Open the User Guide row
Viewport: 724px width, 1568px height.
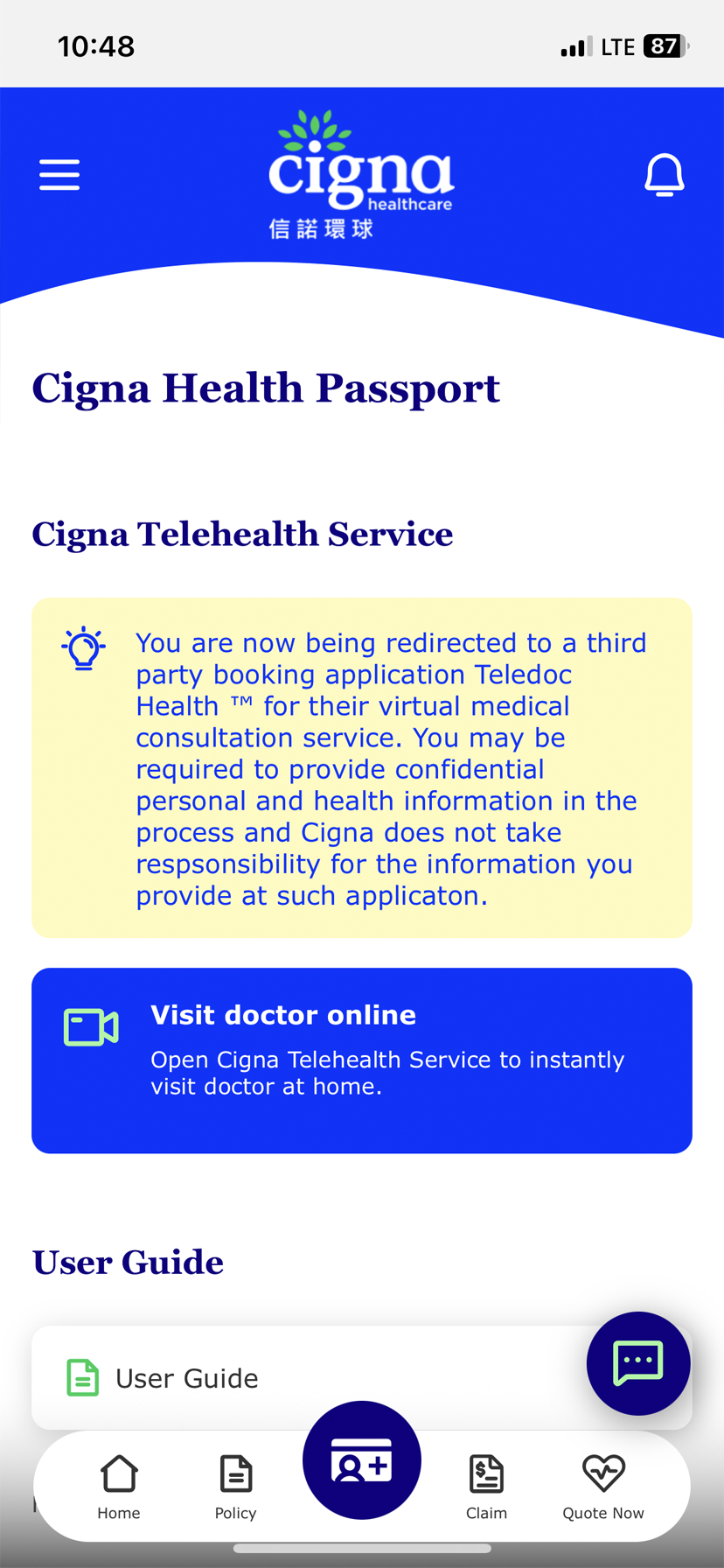click(362, 1378)
